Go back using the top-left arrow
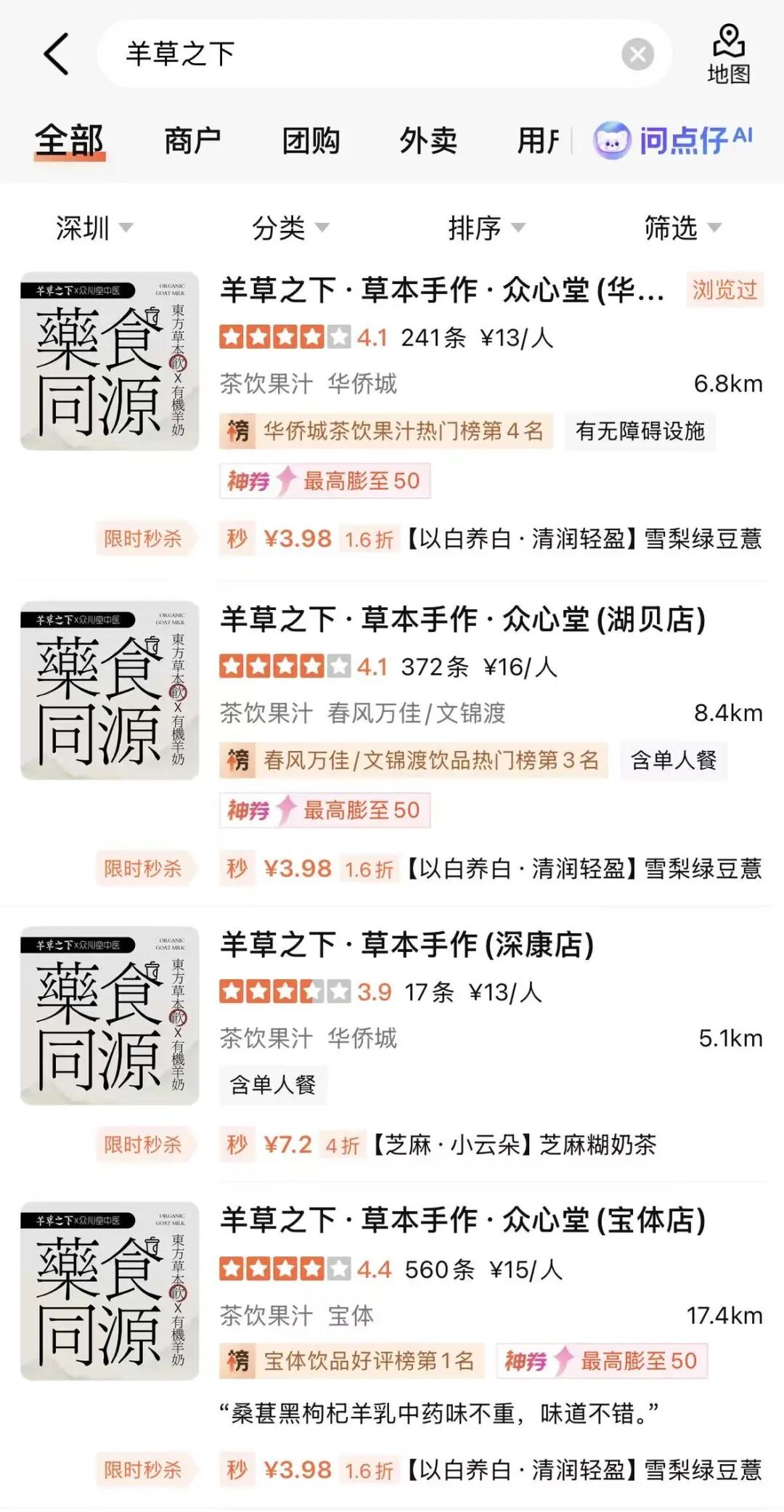784x1512 pixels. (57, 54)
